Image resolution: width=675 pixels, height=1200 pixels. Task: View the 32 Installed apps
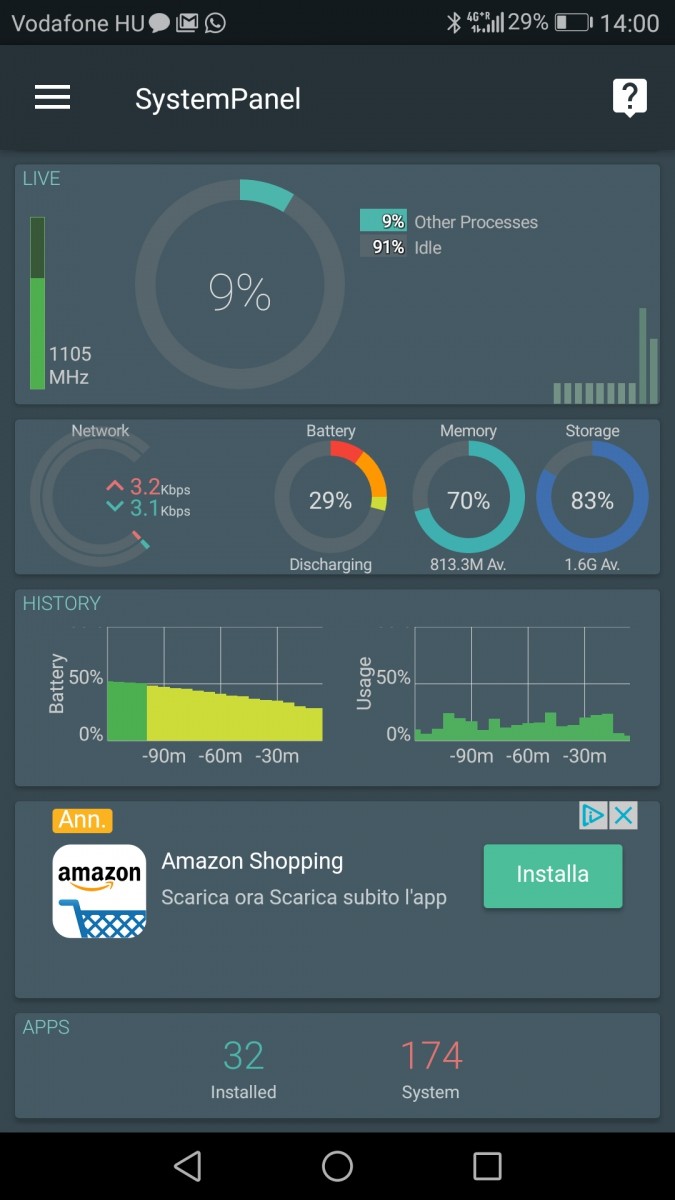[243, 1069]
